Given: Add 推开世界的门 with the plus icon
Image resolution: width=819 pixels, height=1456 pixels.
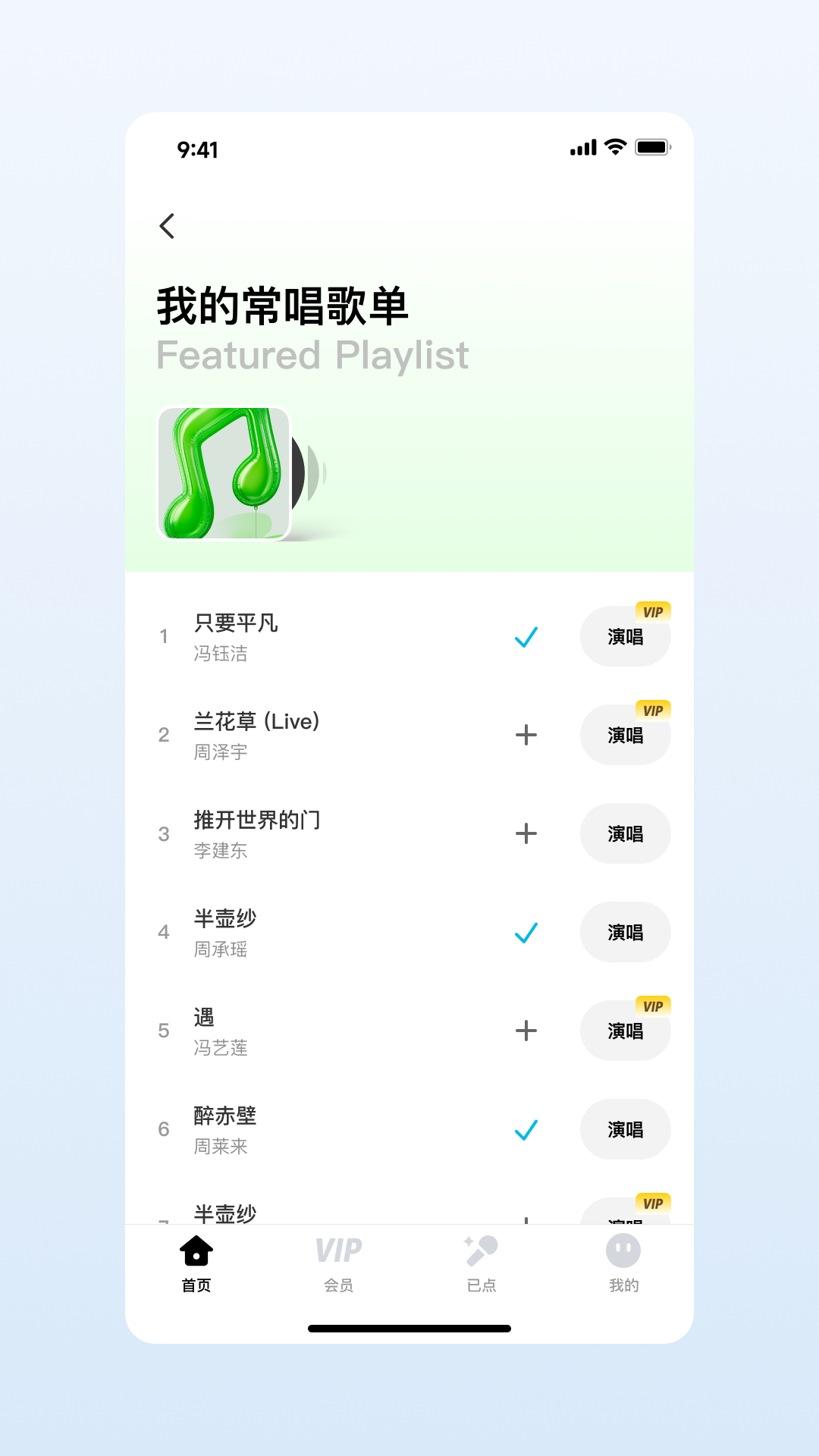Looking at the screenshot, I should tap(526, 833).
